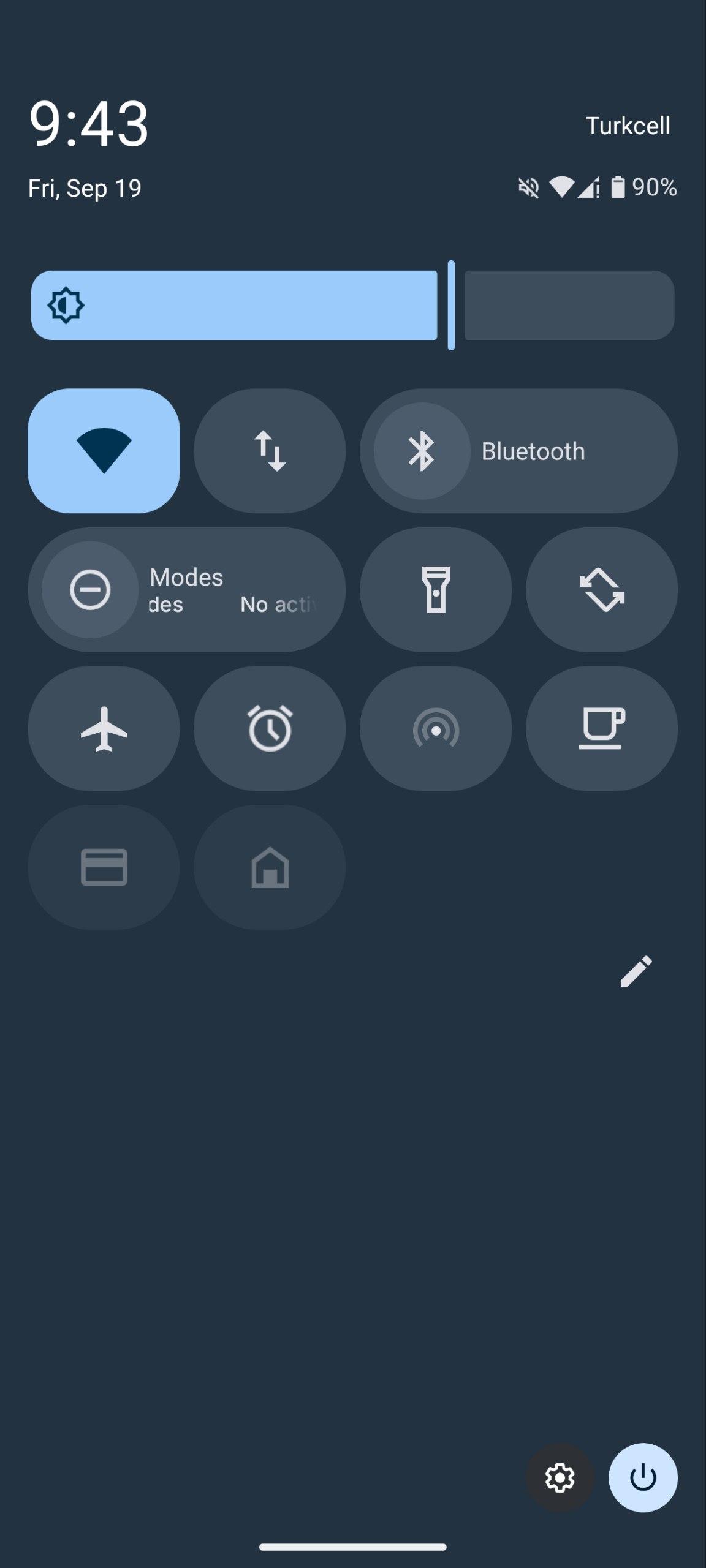The width and height of the screenshot is (706, 1568).
Task: Open the alarm clock tile
Action: point(270,728)
